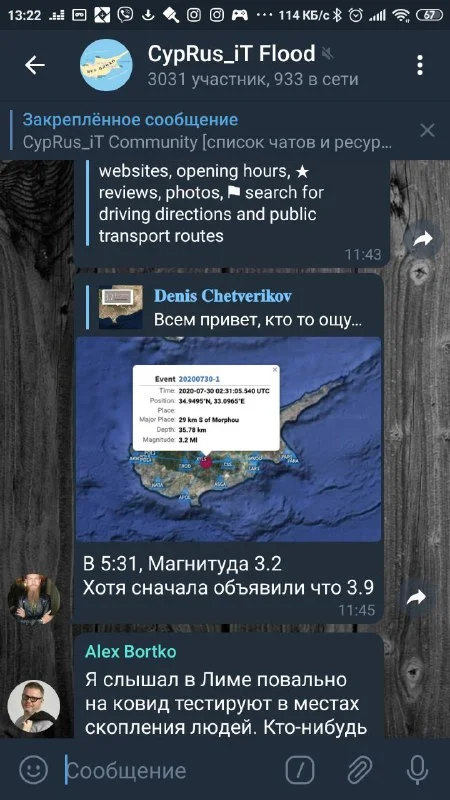This screenshot has height=800, width=450.
Task: Tap the message input field
Action: [171, 770]
